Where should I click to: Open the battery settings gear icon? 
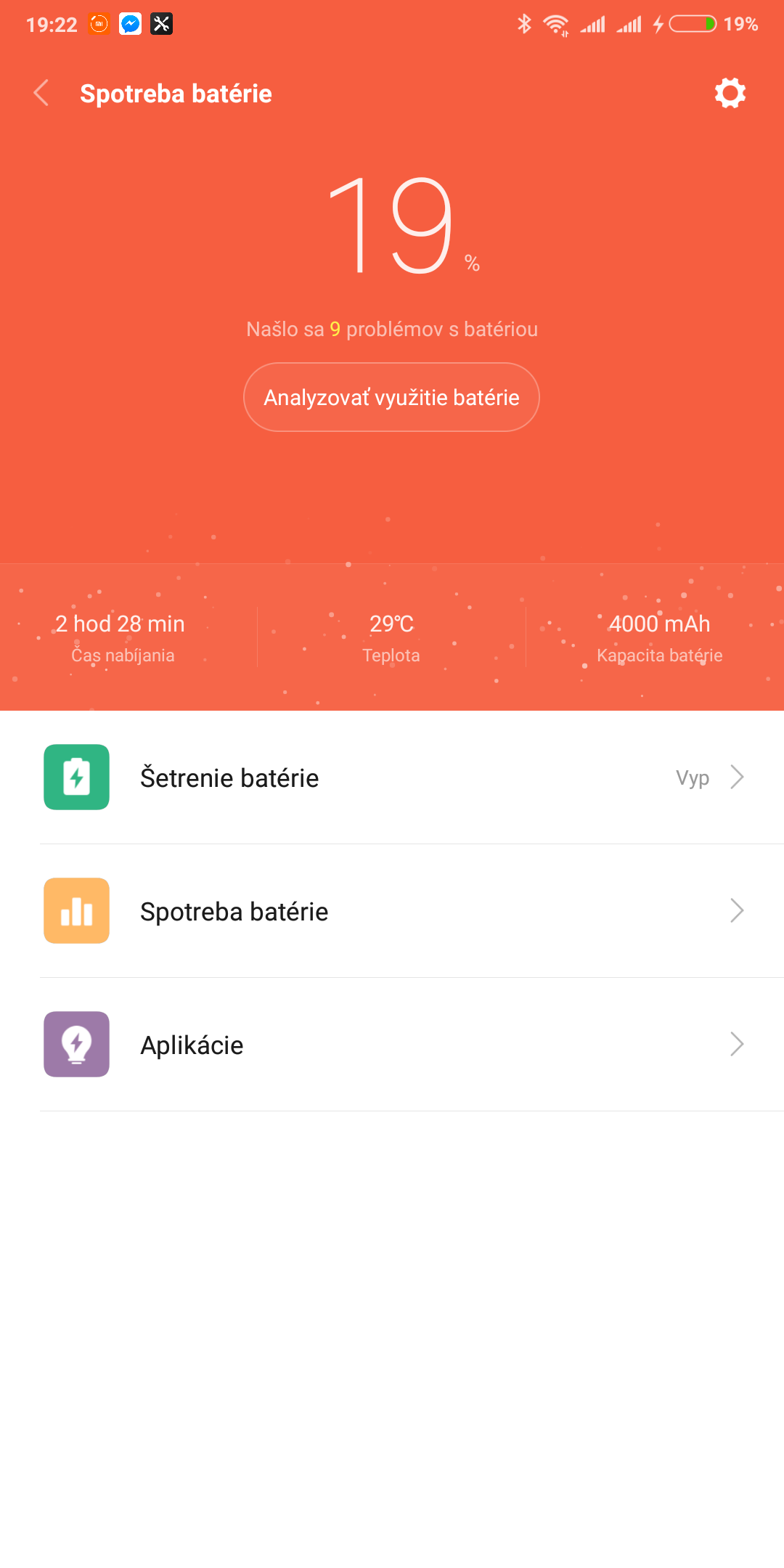[x=730, y=93]
